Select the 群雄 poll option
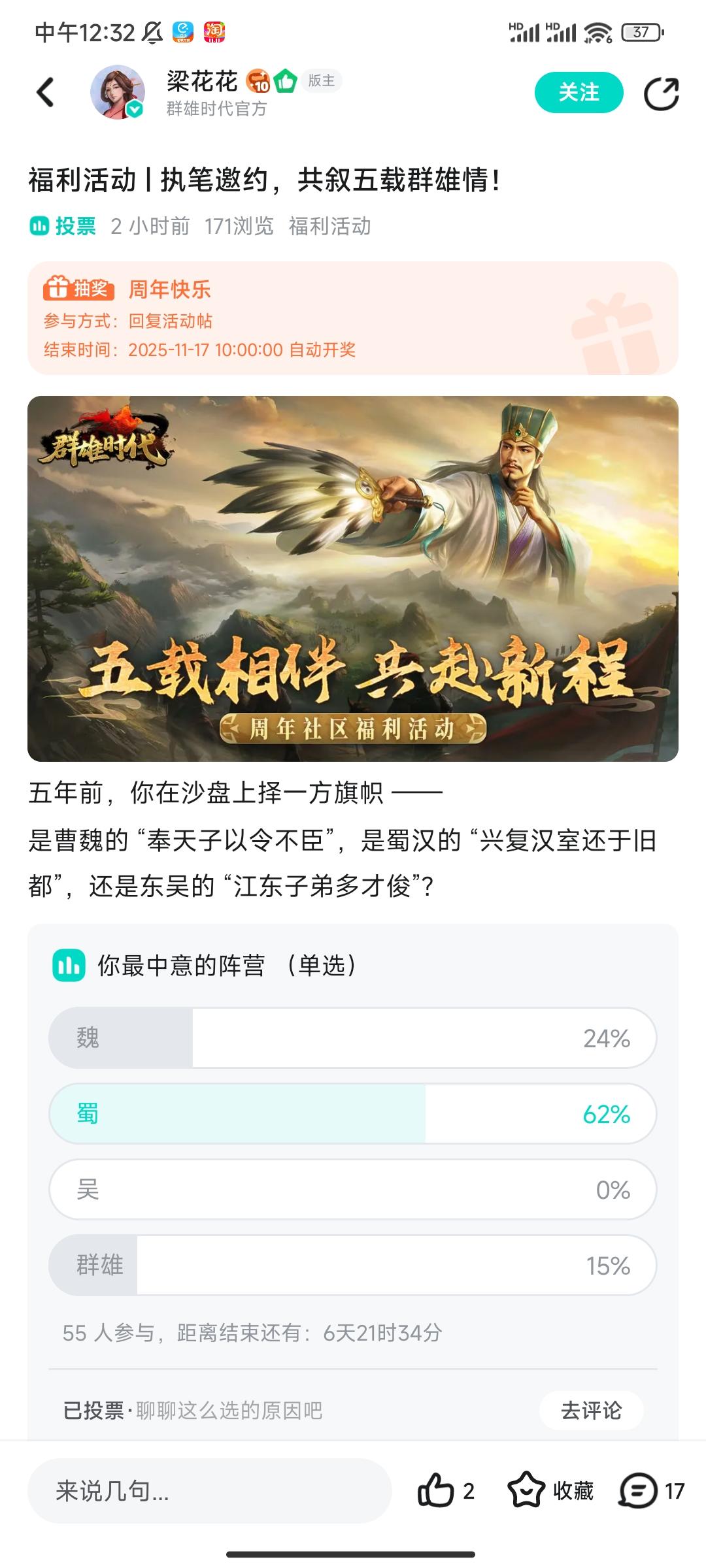 353,1266
